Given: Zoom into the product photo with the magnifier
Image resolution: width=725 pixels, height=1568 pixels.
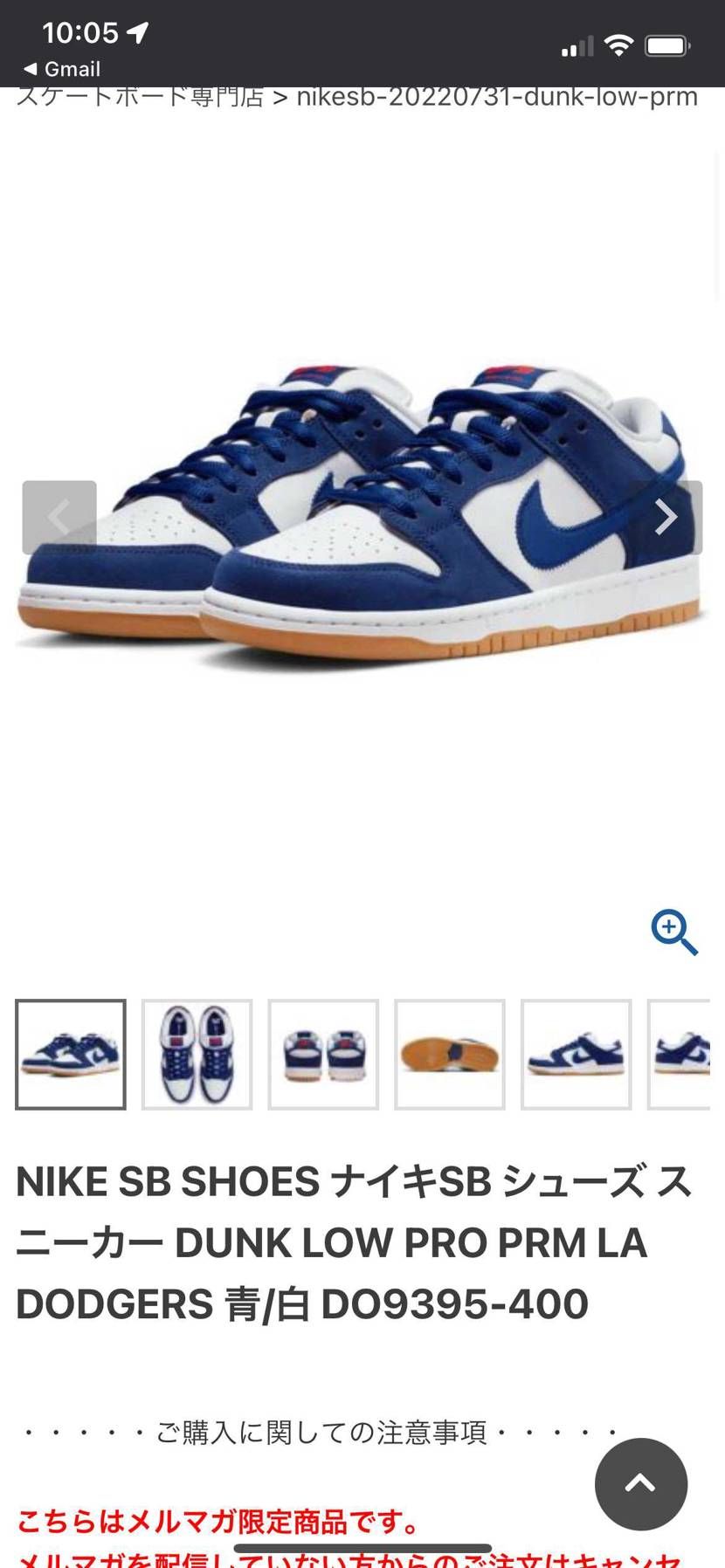Looking at the screenshot, I should 673,932.
